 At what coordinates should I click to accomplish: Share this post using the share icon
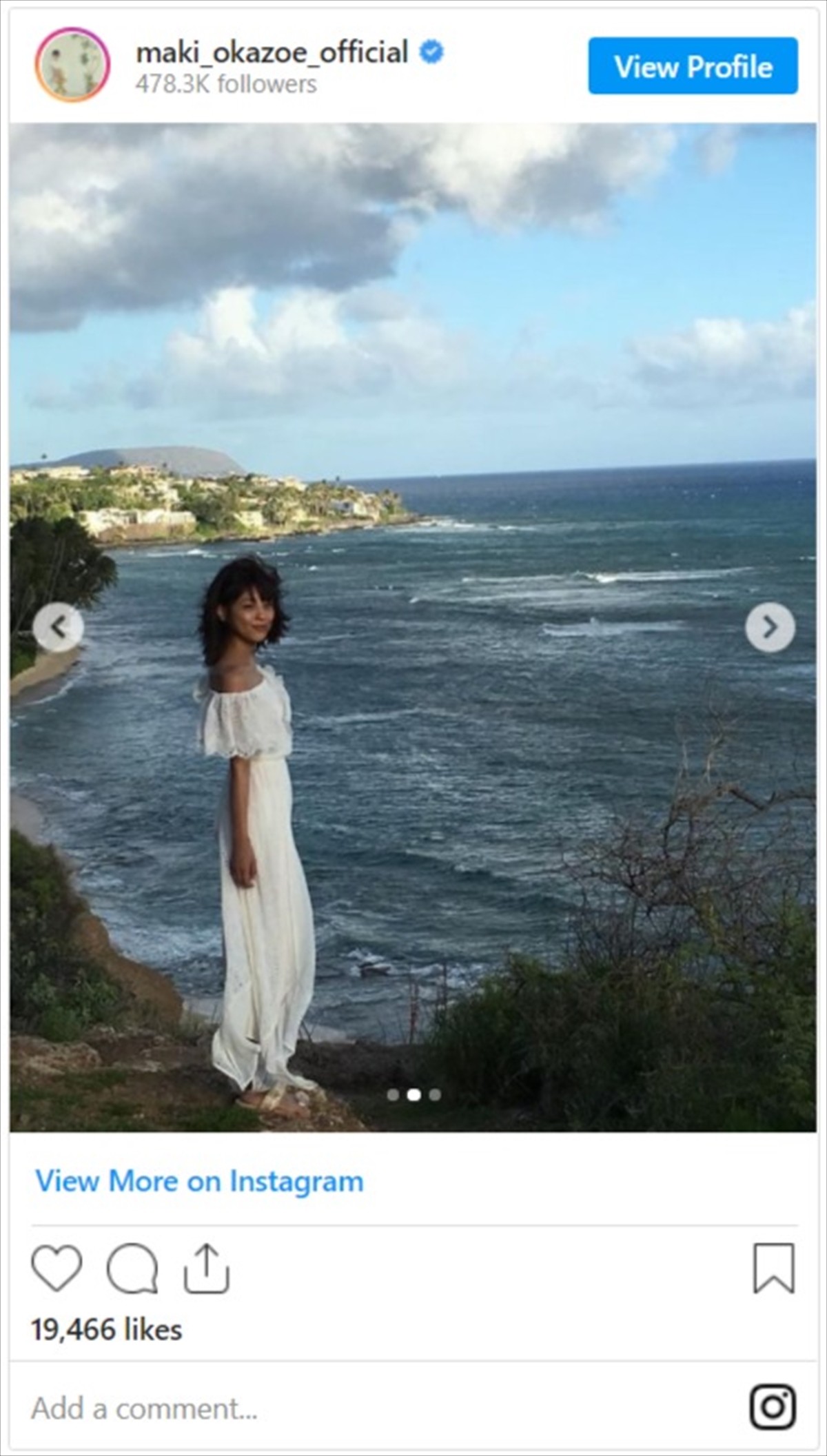point(206,1267)
